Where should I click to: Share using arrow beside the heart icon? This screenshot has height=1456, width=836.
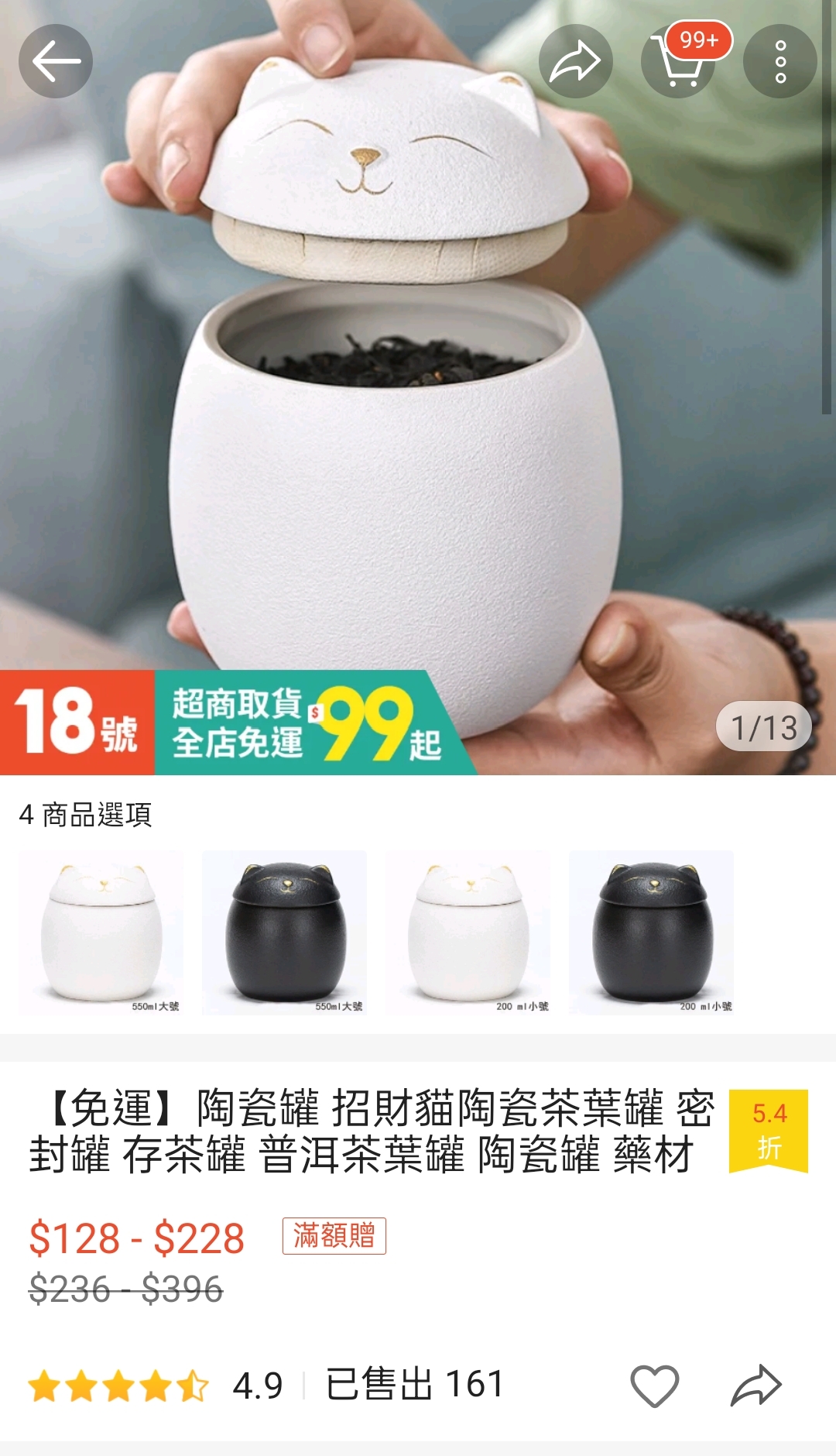tap(756, 1386)
